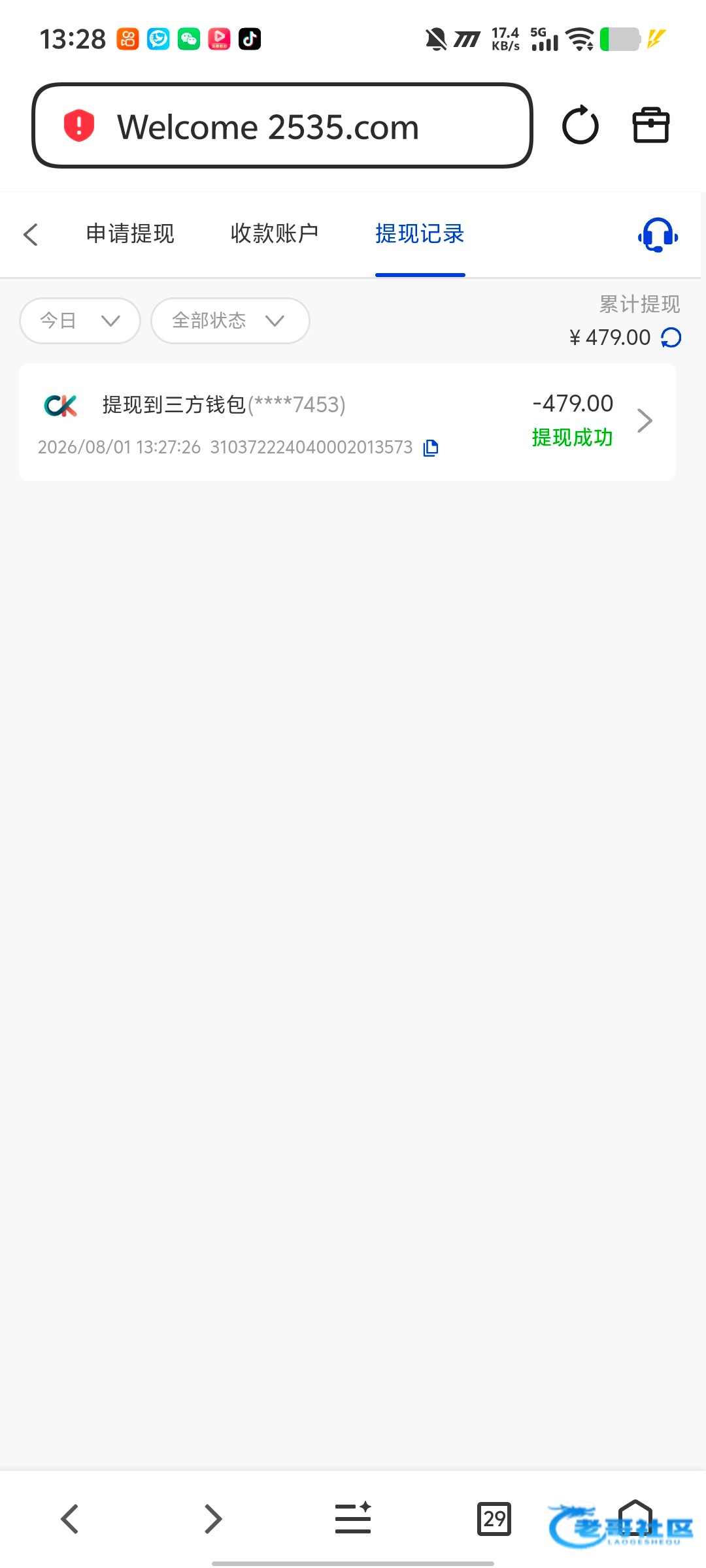The width and height of the screenshot is (706, 1568).
Task: Go to the browser home page
Action: (635, 1518)
